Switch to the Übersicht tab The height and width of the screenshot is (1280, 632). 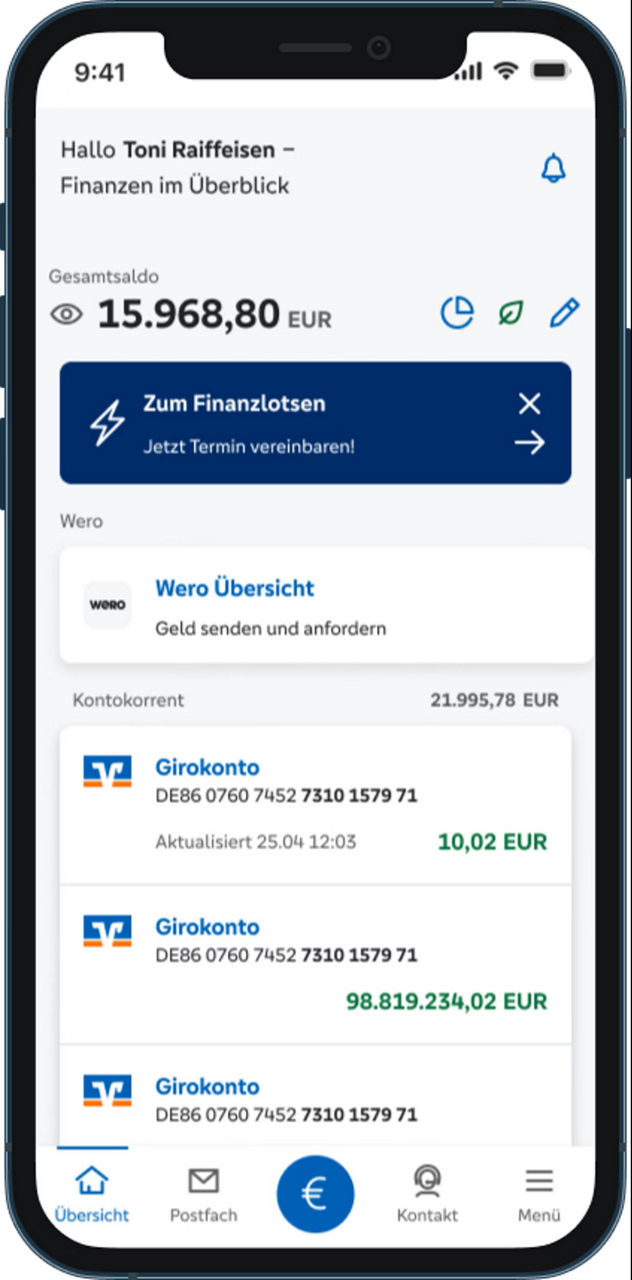coord(92,1195)
